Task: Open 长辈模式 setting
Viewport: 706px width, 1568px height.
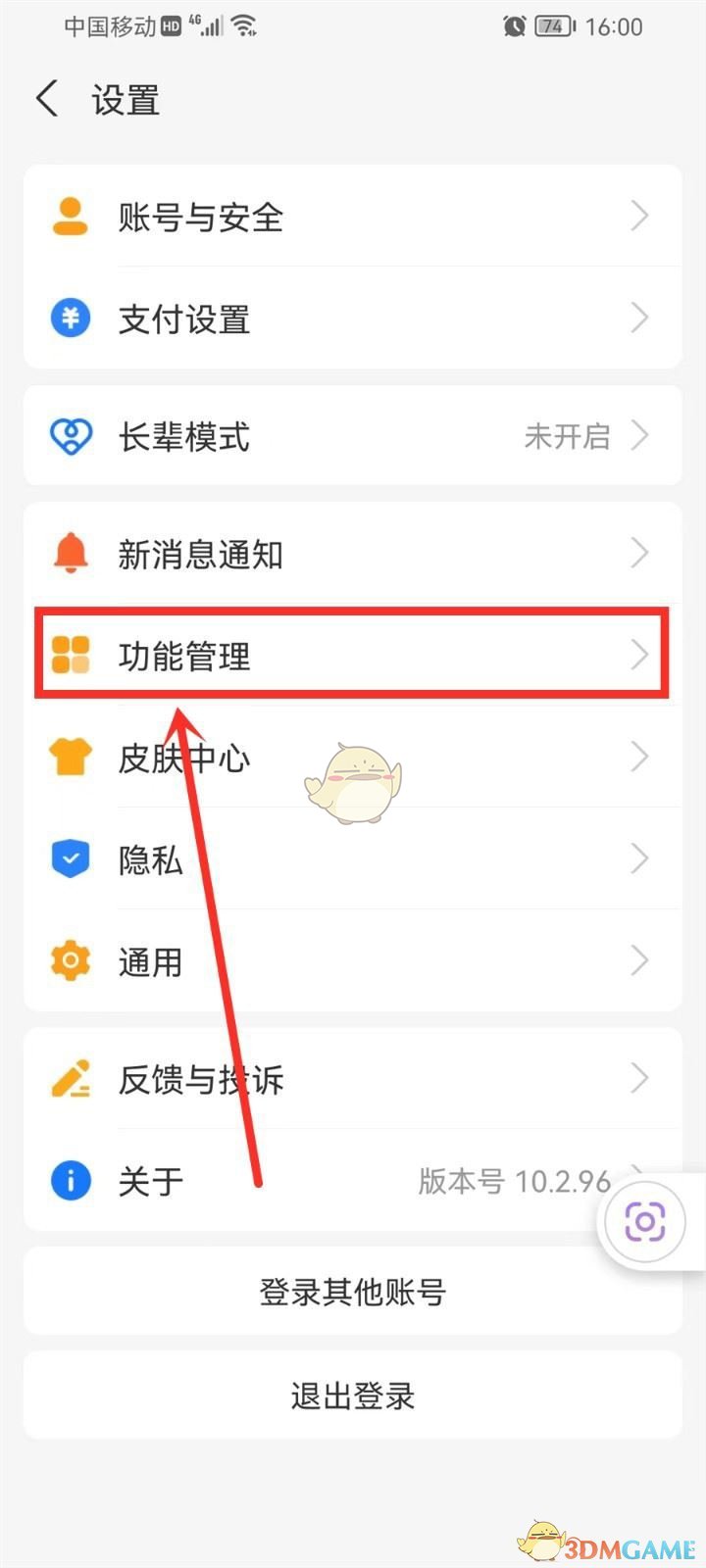Action: point(351,436)
